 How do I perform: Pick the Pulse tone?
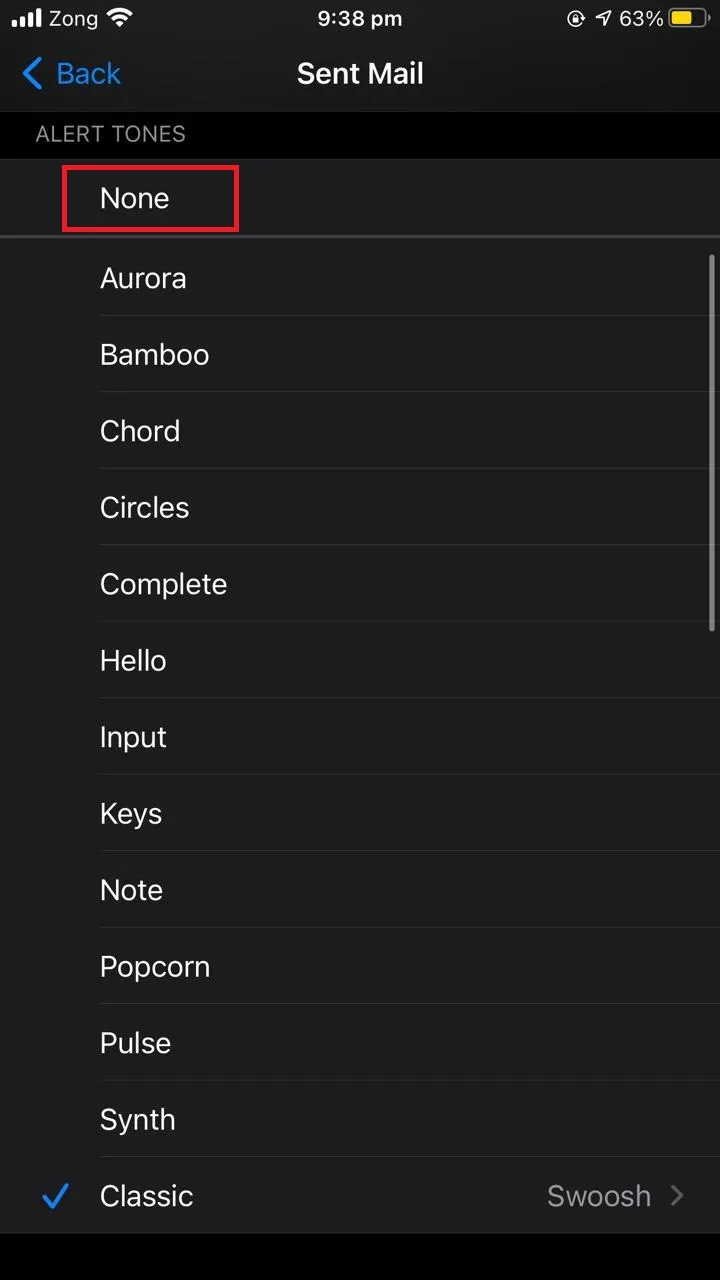tap(135, 1043)
